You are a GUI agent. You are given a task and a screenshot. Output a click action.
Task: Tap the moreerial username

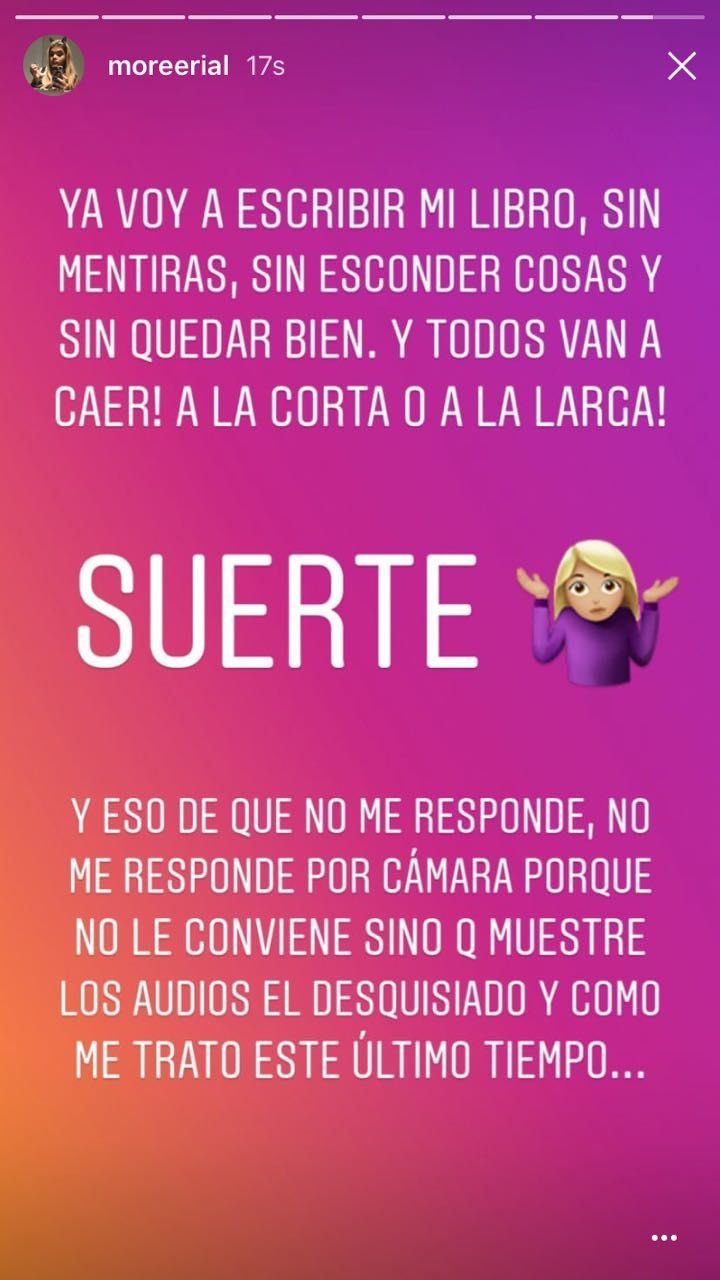click(x=168, y=66)
